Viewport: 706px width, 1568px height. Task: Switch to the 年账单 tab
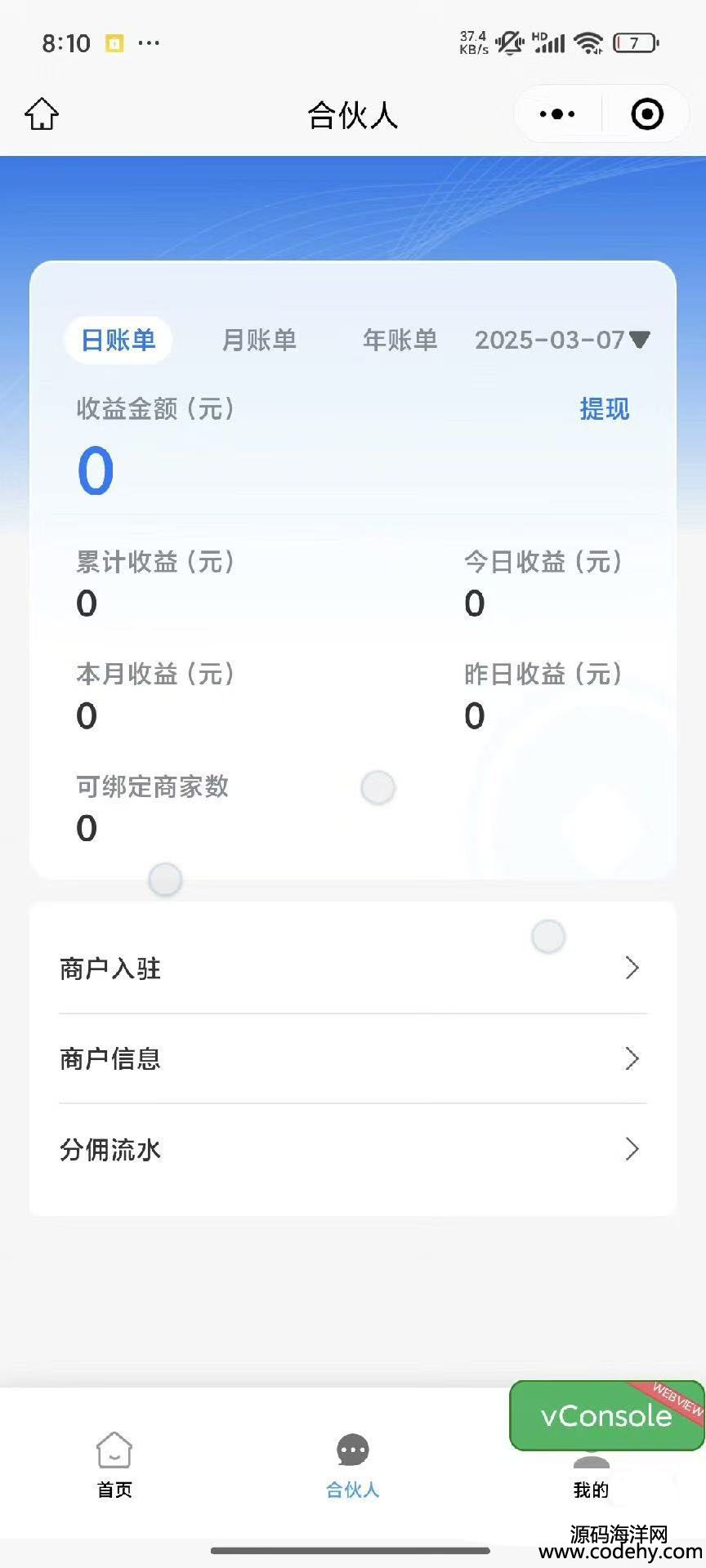[400, 340]
